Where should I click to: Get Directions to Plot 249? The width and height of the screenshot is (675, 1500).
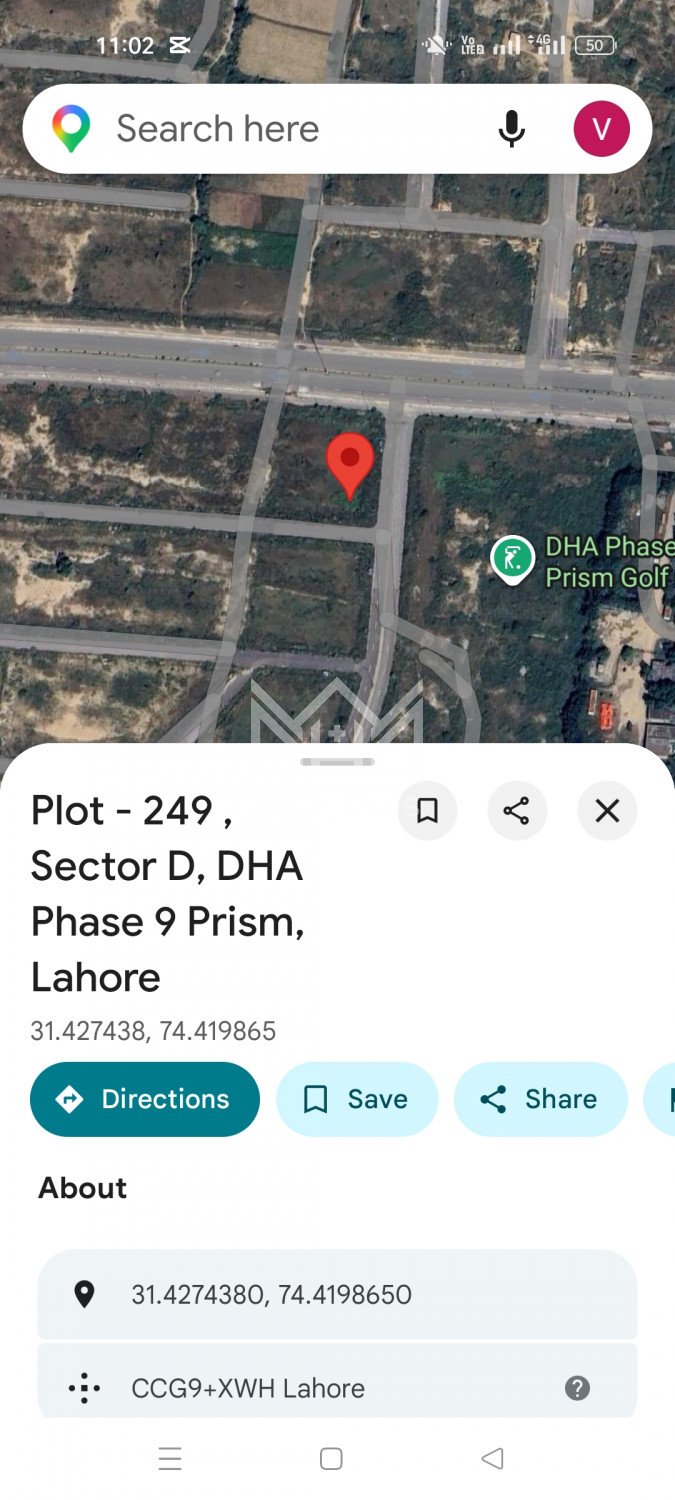pos(145,1099)
